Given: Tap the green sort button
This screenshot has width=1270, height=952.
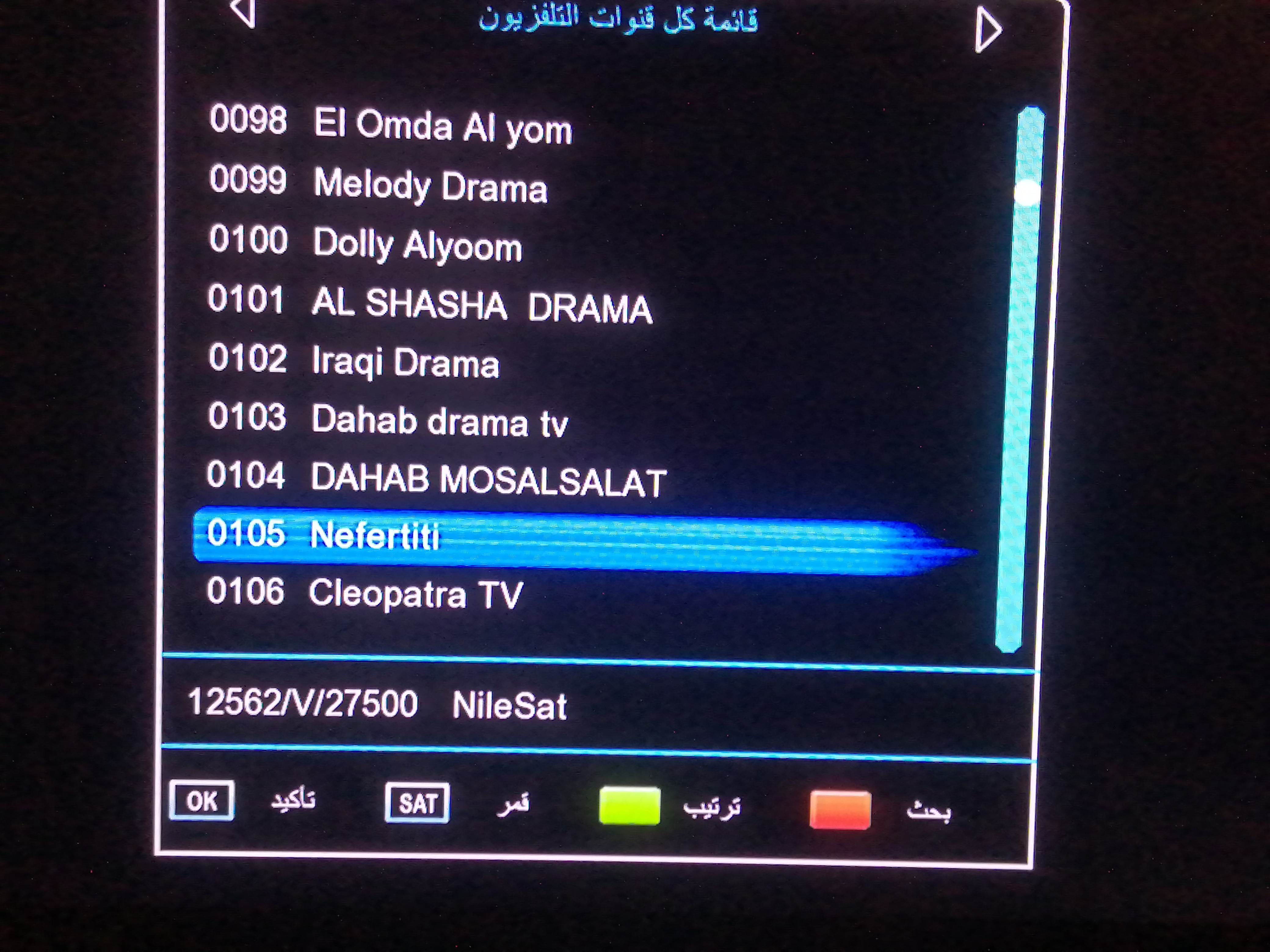Looking at the screenshot, I should 629,806.
